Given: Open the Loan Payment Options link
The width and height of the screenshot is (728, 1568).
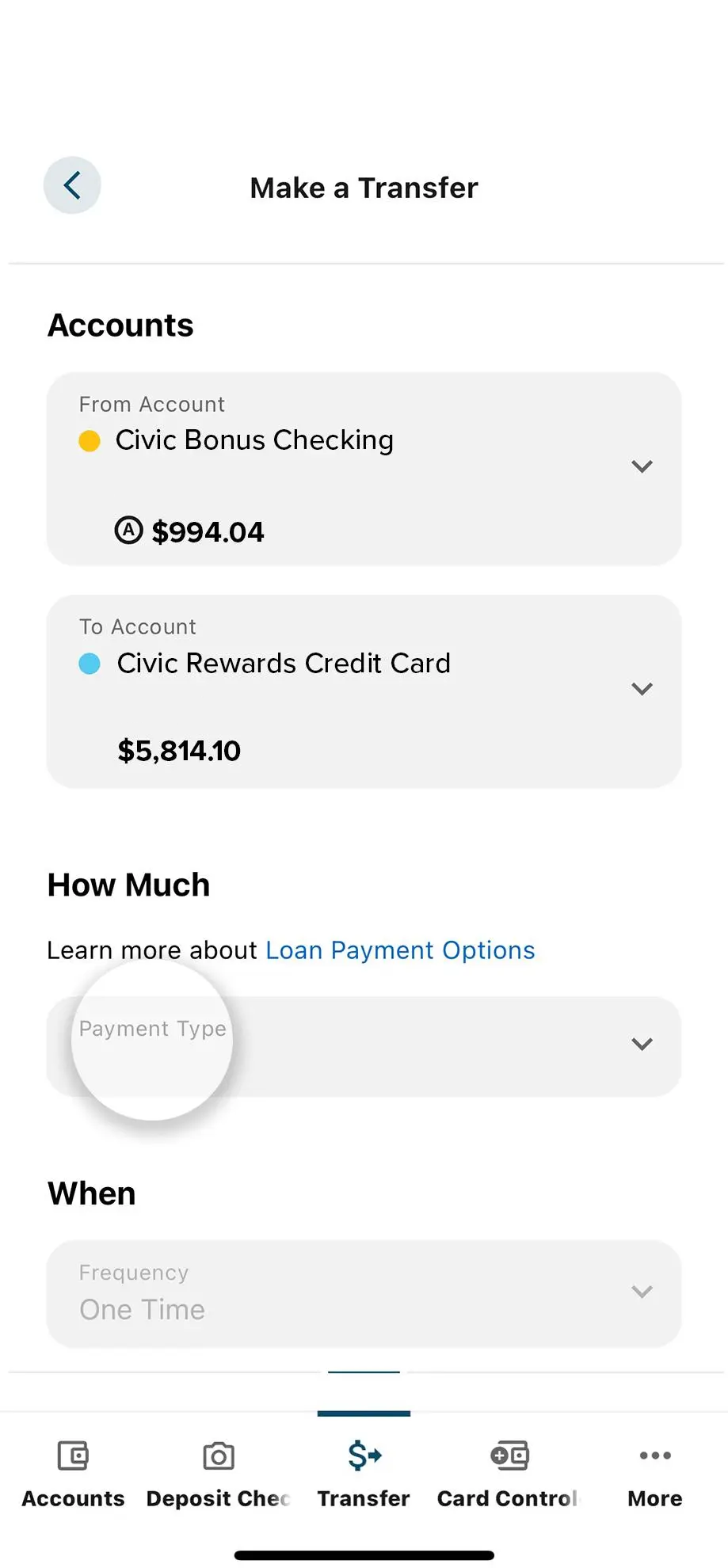Looking at the screenshot, I should coord(400,950).
